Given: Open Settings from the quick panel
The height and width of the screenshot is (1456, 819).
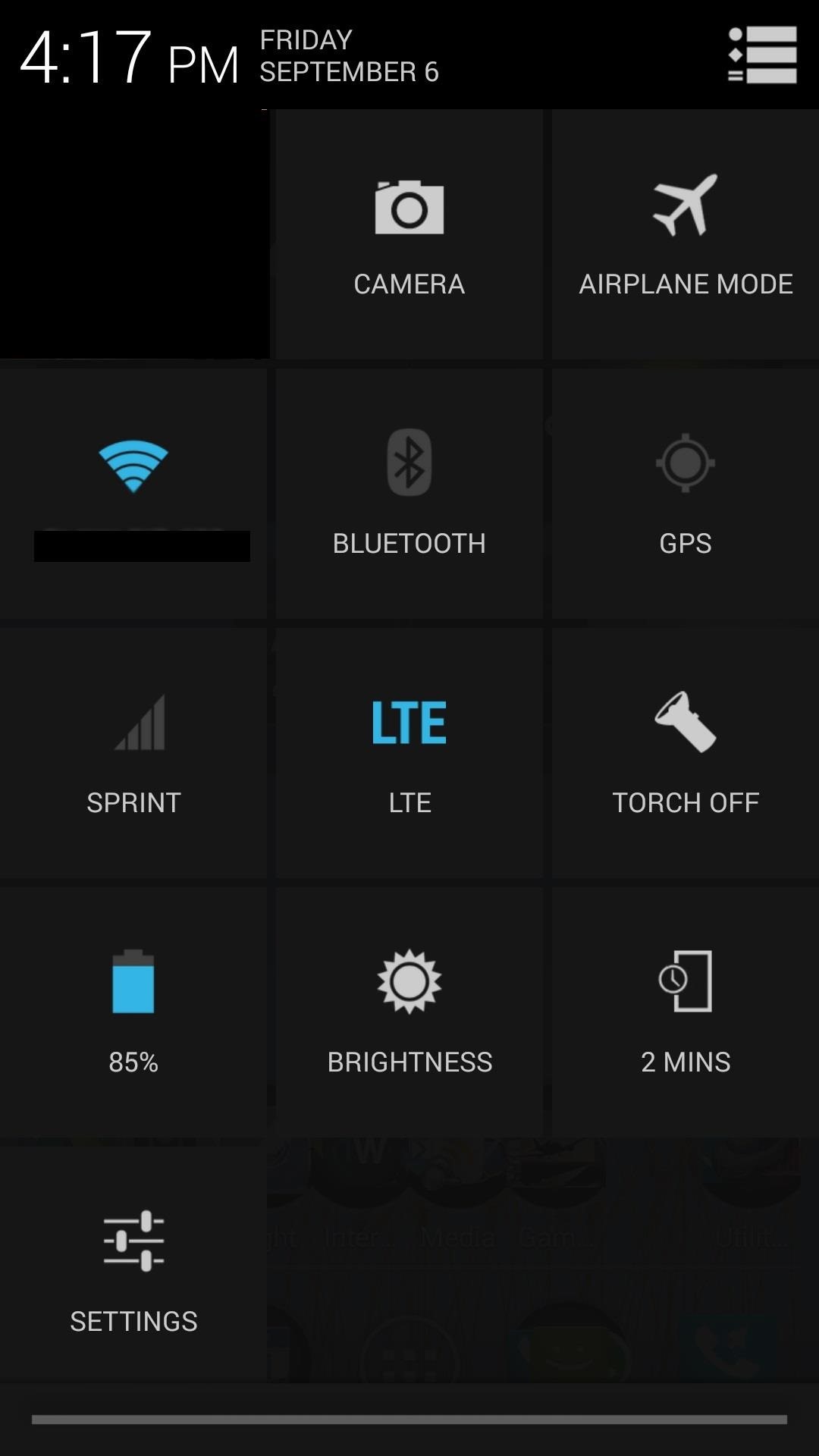Looking at the screenshot, I should [x=133, y=1266].
